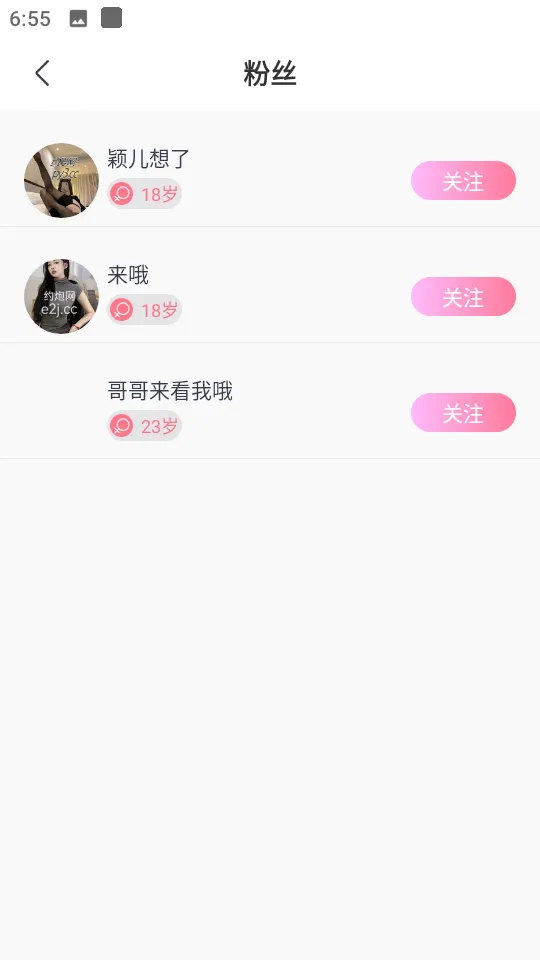Follow the user 来哦
The width and height of the screenshot is (540, 960).
coord(463,296)
